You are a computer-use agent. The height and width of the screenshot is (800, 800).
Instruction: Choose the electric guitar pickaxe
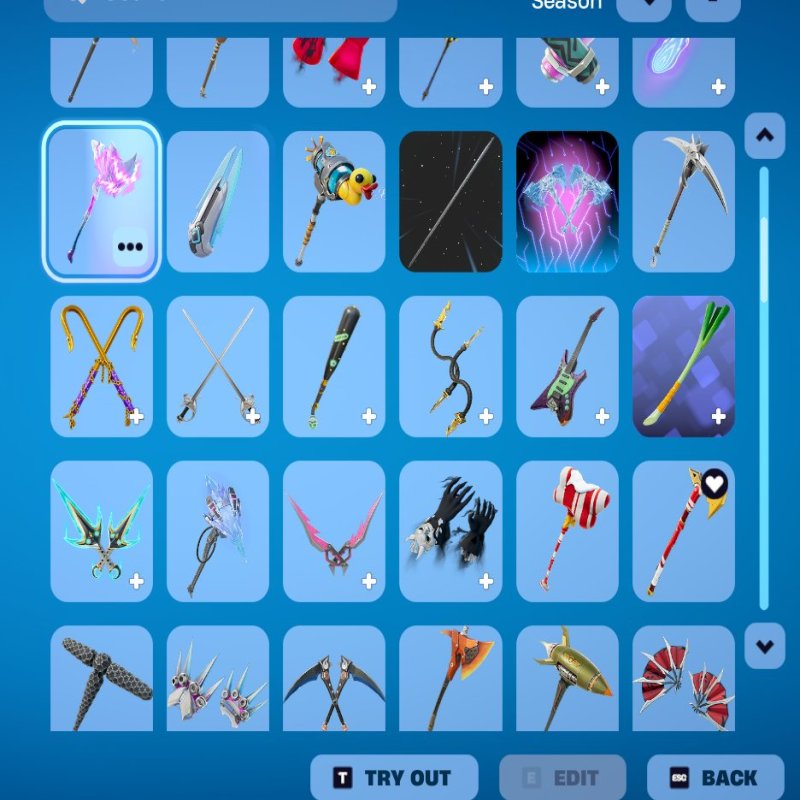pyautogui.click(x=567, y=366)
